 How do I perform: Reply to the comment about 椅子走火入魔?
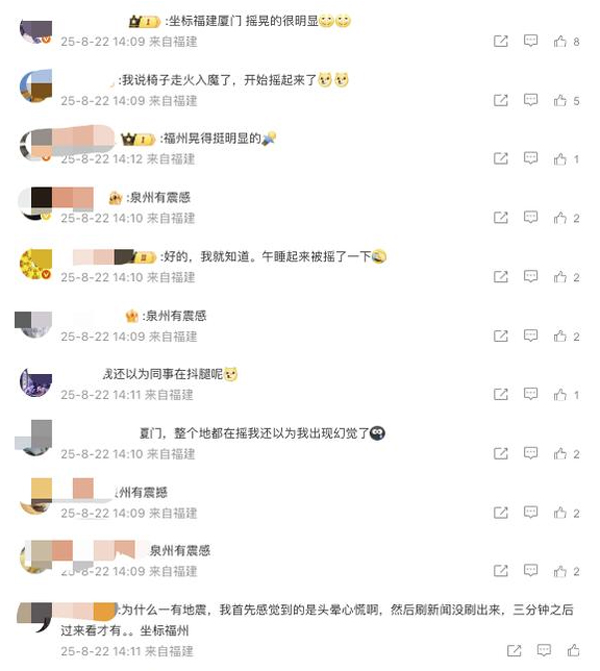531,100
